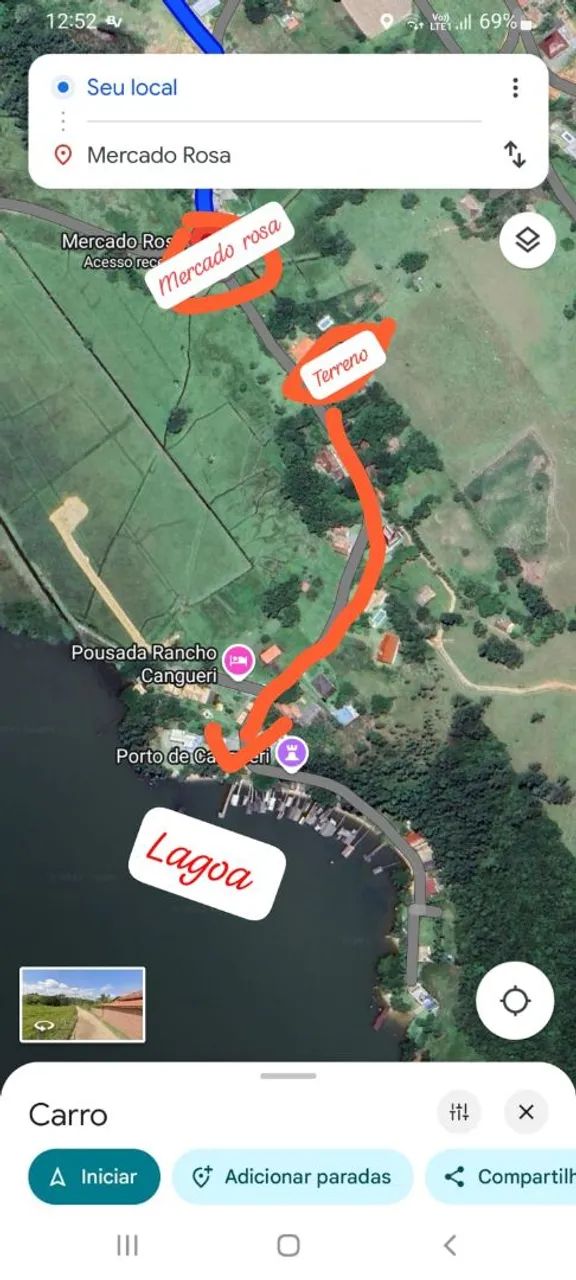Close the Carro directions panel
576x1280 pixels.
pyautogui.click(x=526, y=1112)
